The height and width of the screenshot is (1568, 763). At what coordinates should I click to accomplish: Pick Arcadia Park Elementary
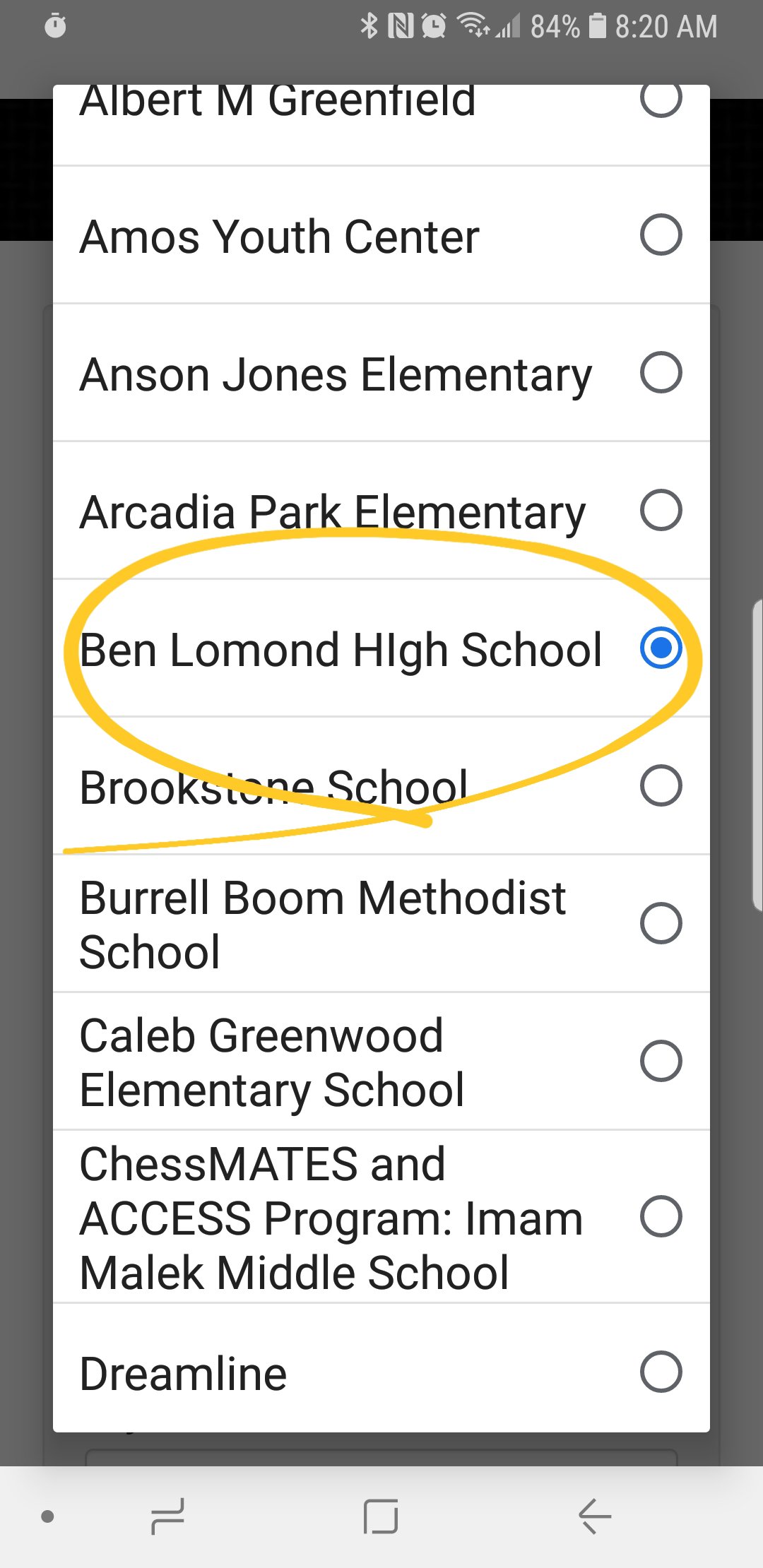click(661, 510)
